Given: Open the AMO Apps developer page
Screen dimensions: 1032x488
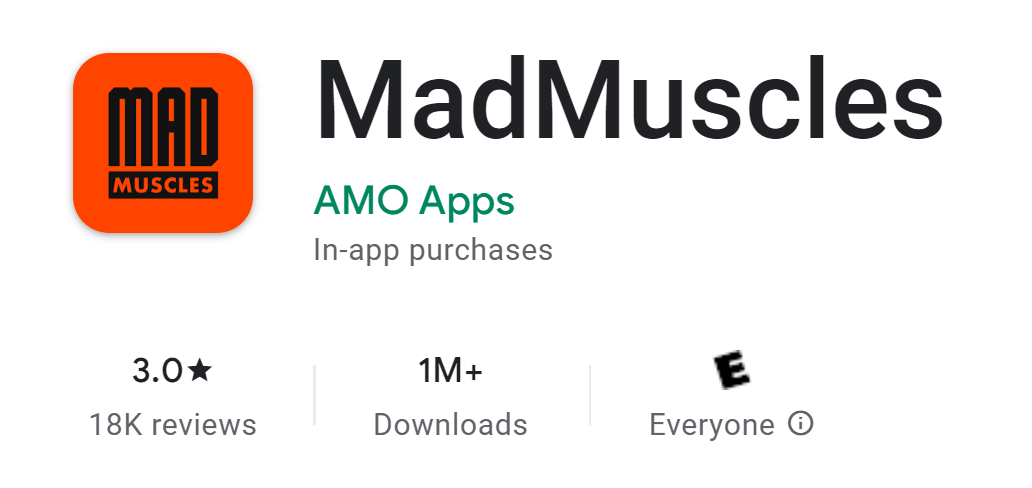Looking at the screenshot, I should pyautogui.click(x=414, y=201).
